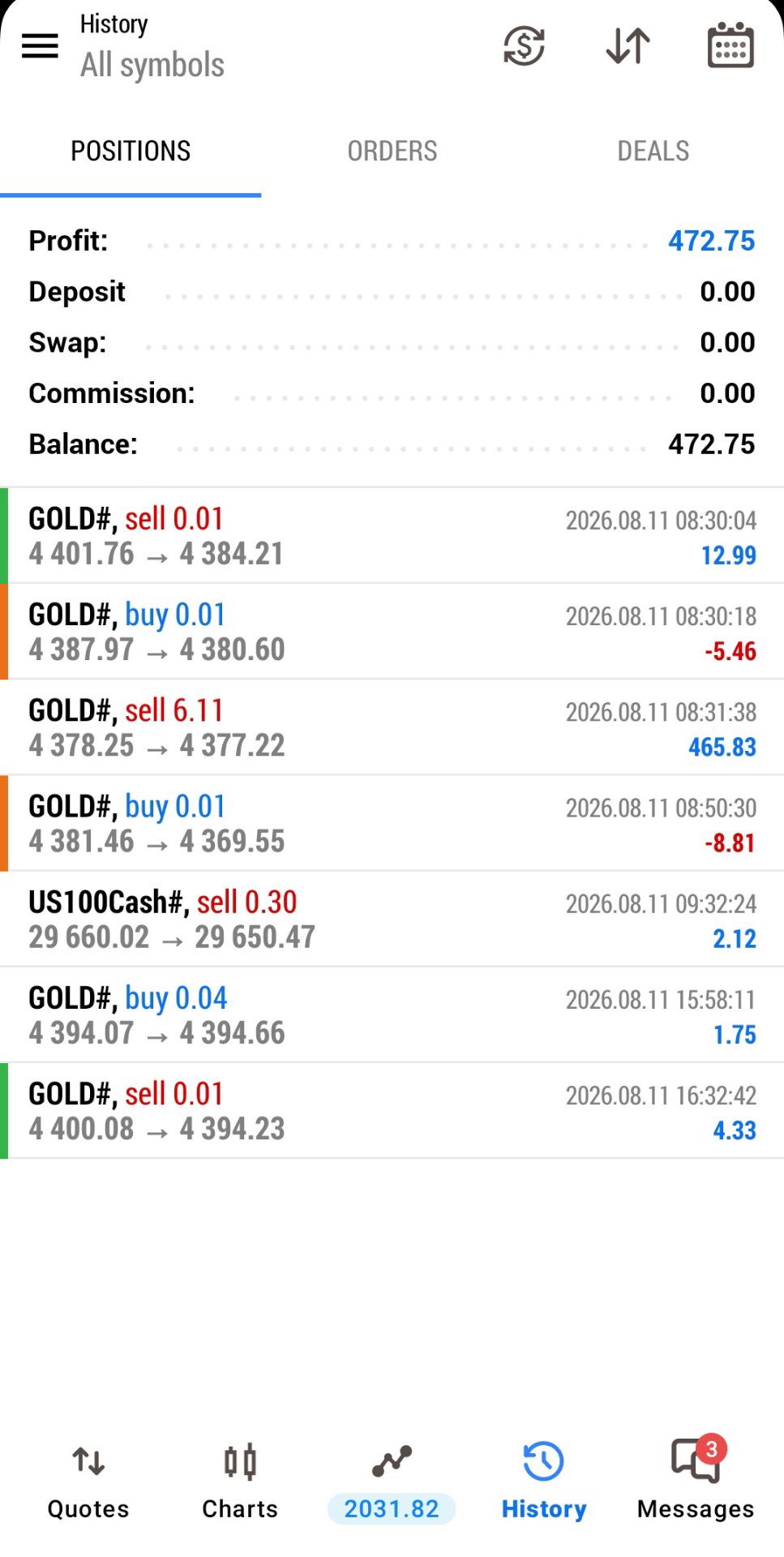784x1557 pixels.
Task: Open the GOLD# sell 6.11 position
Action: (392, 727)
